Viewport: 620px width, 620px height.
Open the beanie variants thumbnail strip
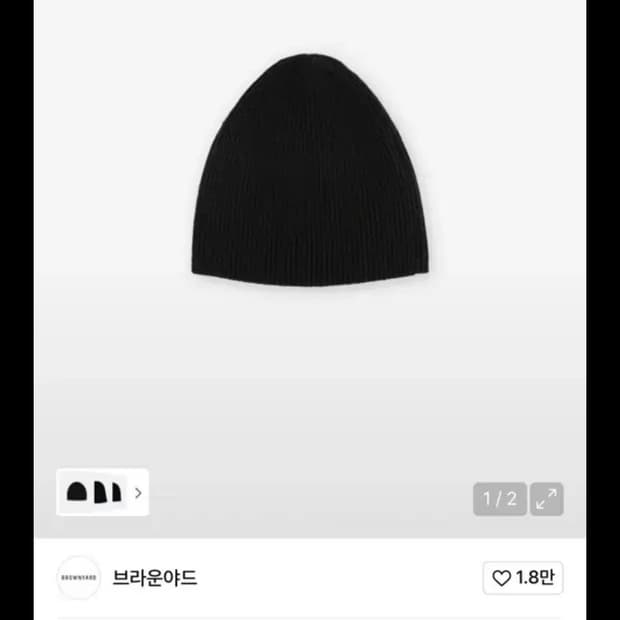pos(103,492)
